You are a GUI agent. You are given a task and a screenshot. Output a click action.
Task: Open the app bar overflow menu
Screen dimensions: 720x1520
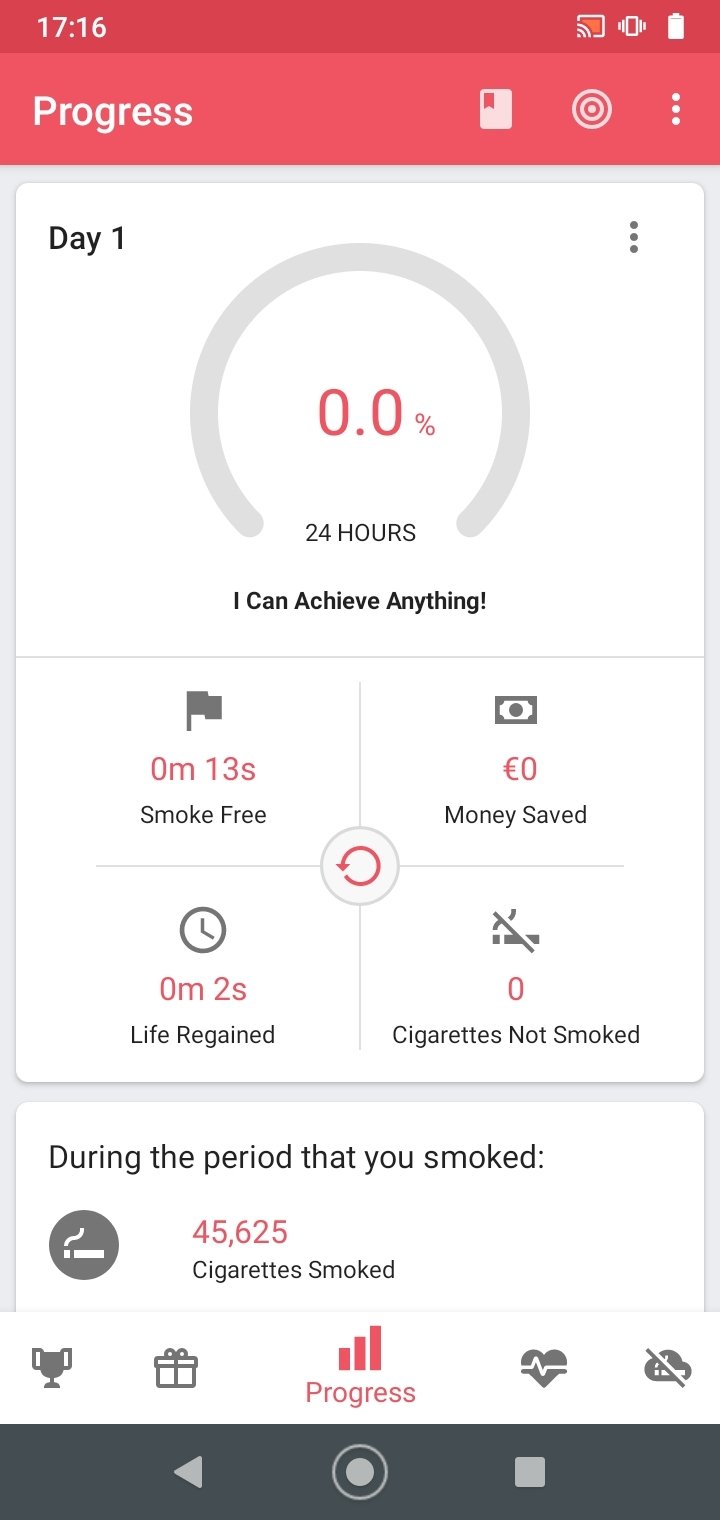[676, 110]
